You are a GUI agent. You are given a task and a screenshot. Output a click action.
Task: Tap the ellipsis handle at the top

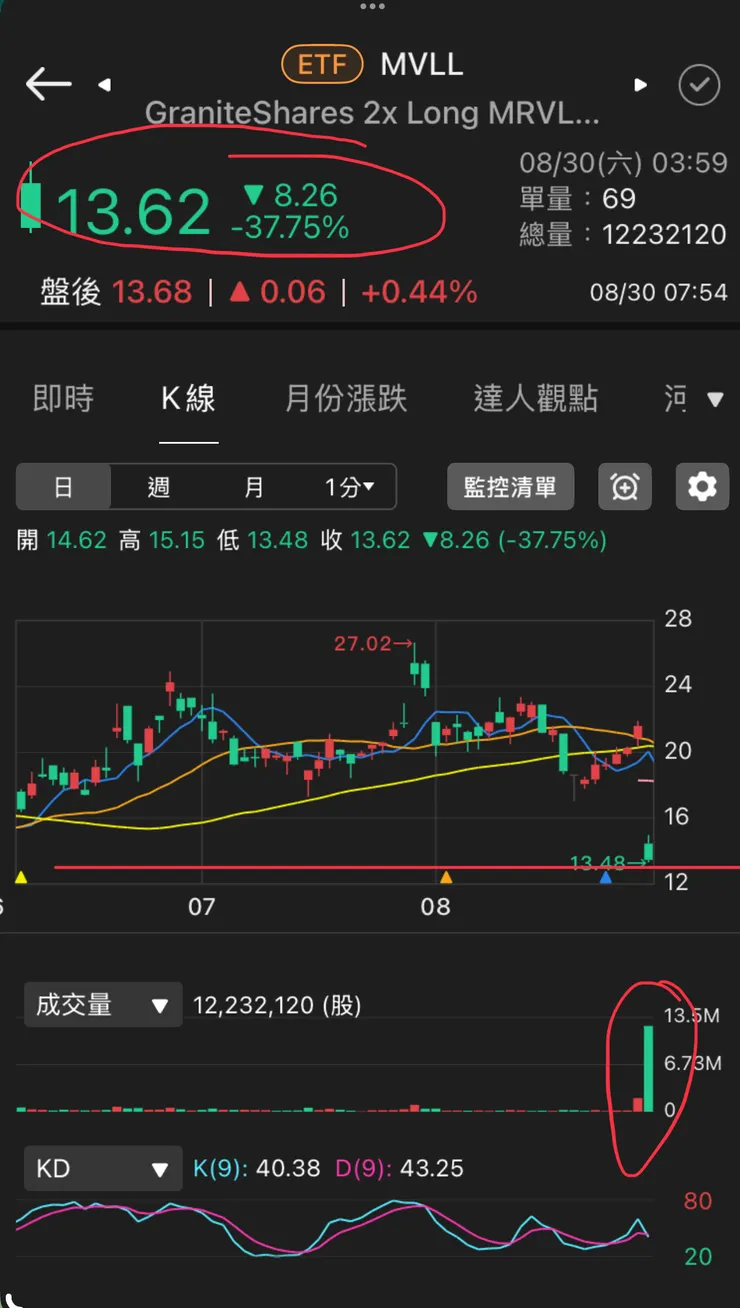pos(371,6)
